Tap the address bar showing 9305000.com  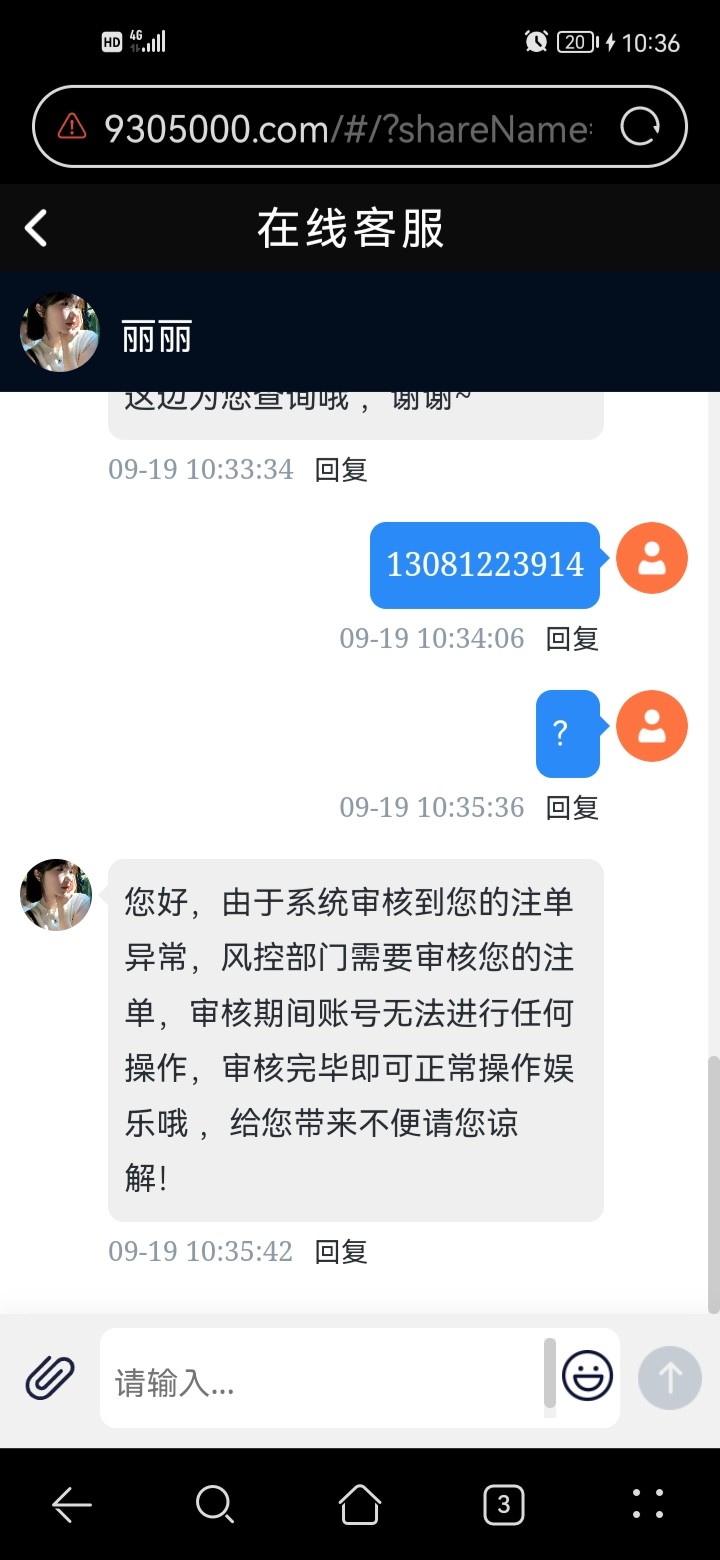330,127
